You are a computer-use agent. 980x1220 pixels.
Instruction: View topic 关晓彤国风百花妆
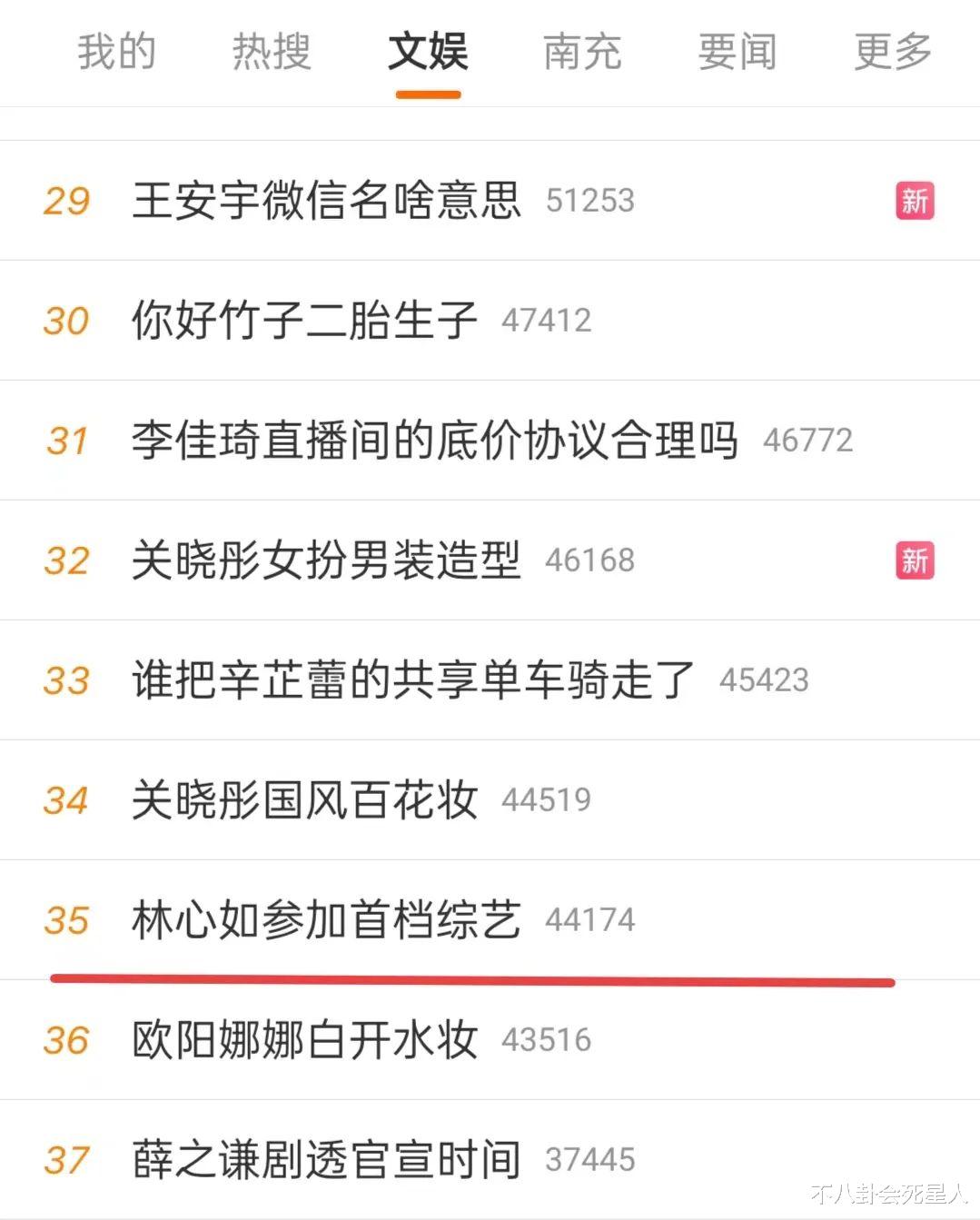(x=304, y=800)
